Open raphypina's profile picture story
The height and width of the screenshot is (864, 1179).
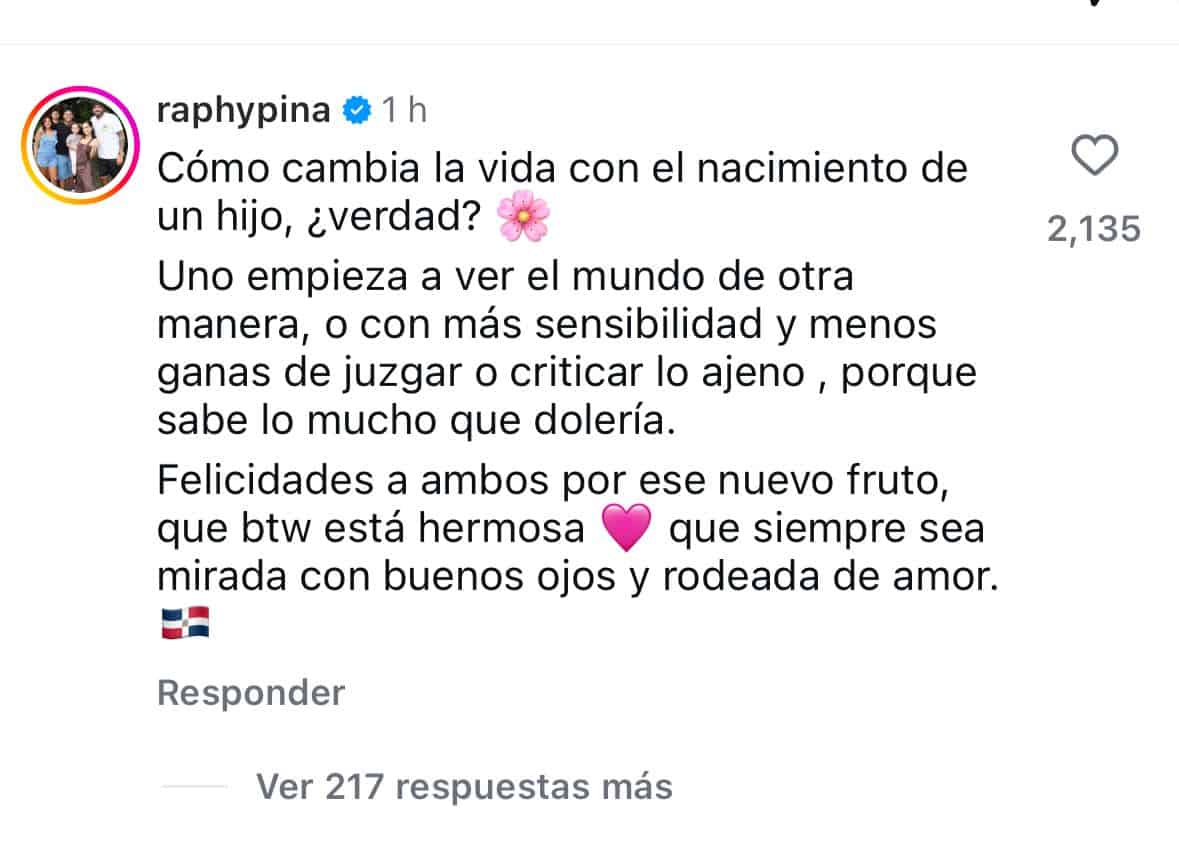point(79,145)
